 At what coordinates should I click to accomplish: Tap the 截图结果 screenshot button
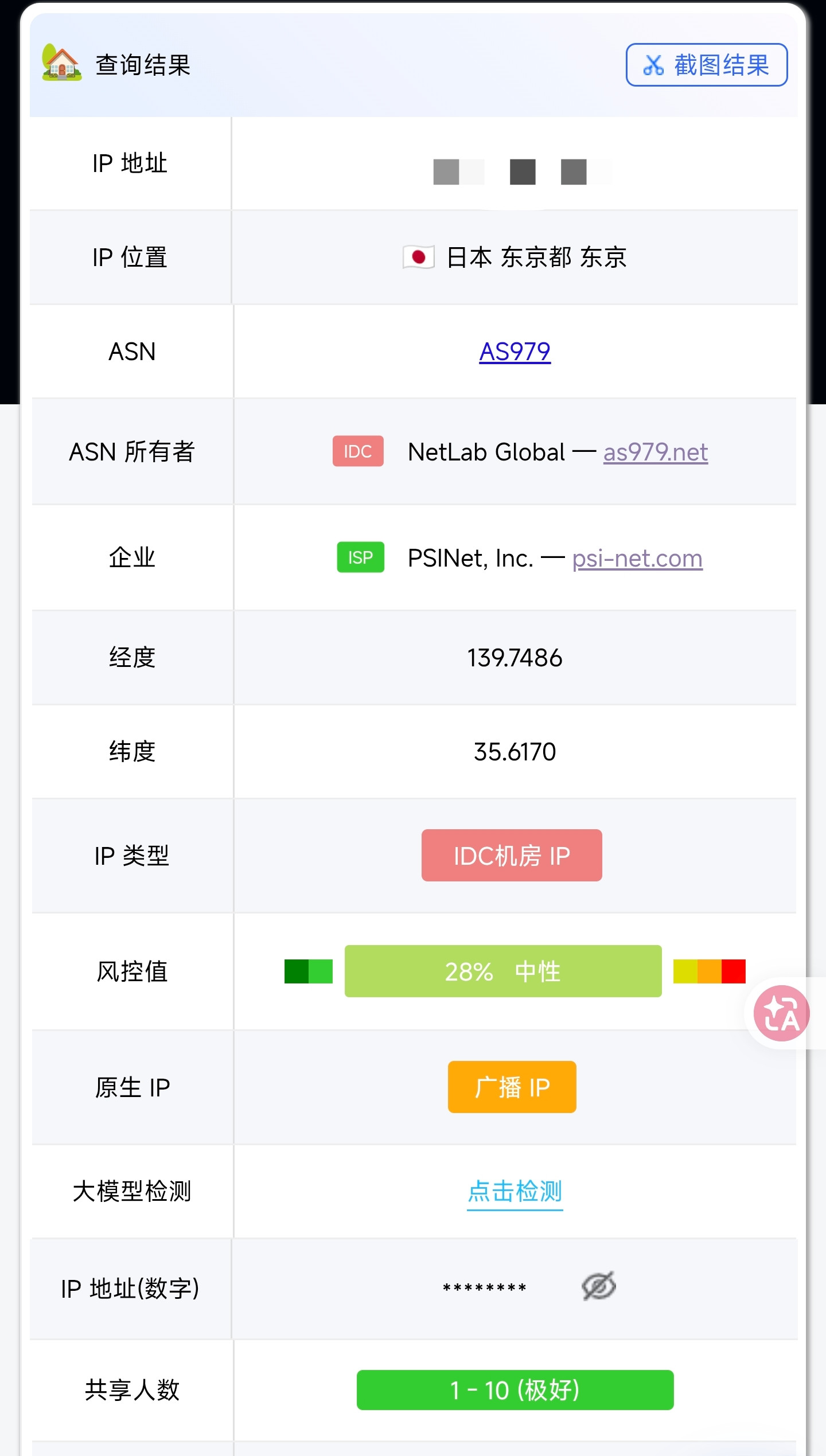click(706, 65)
